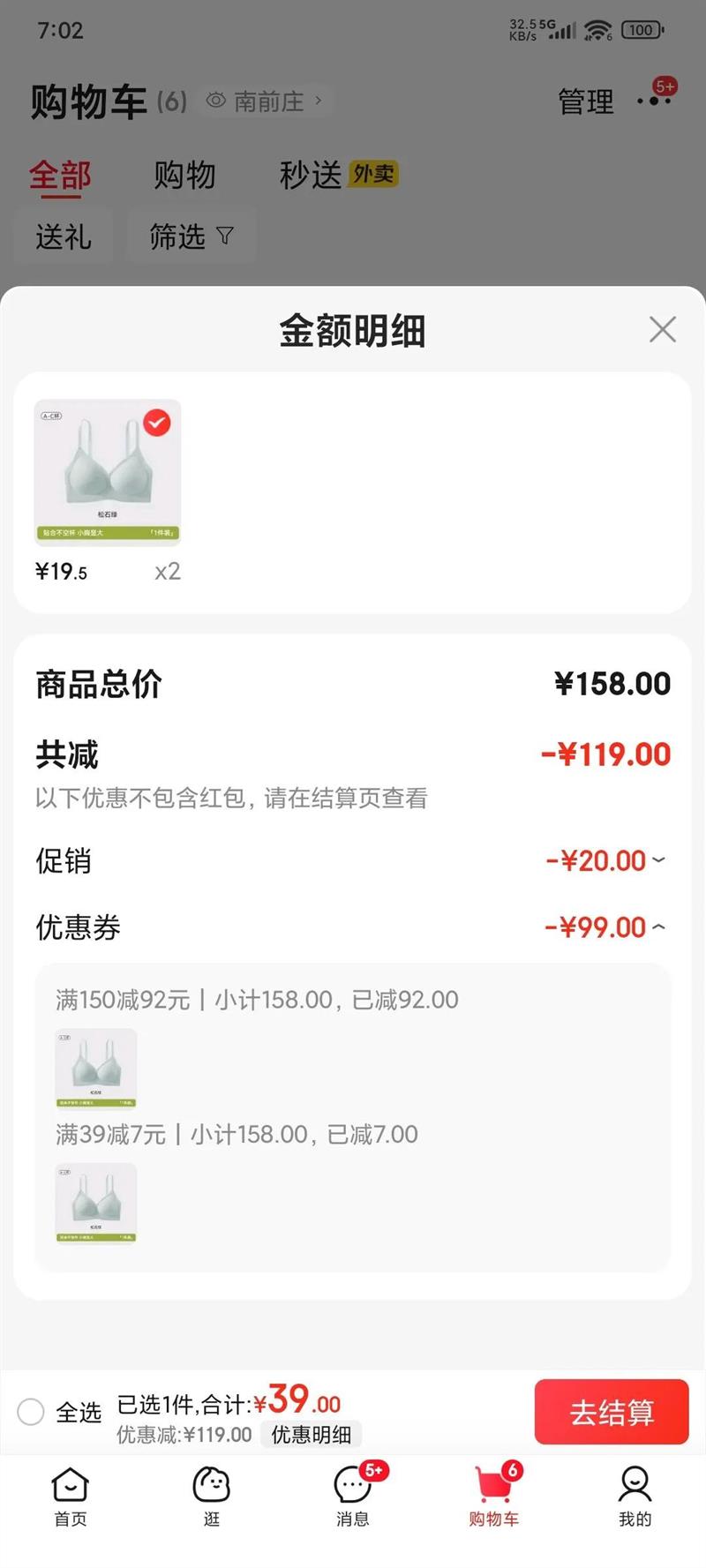This screenshot has width=706, height=1568.
Task: Go to the 首页 tab
Action: [x=71, y=1497]
